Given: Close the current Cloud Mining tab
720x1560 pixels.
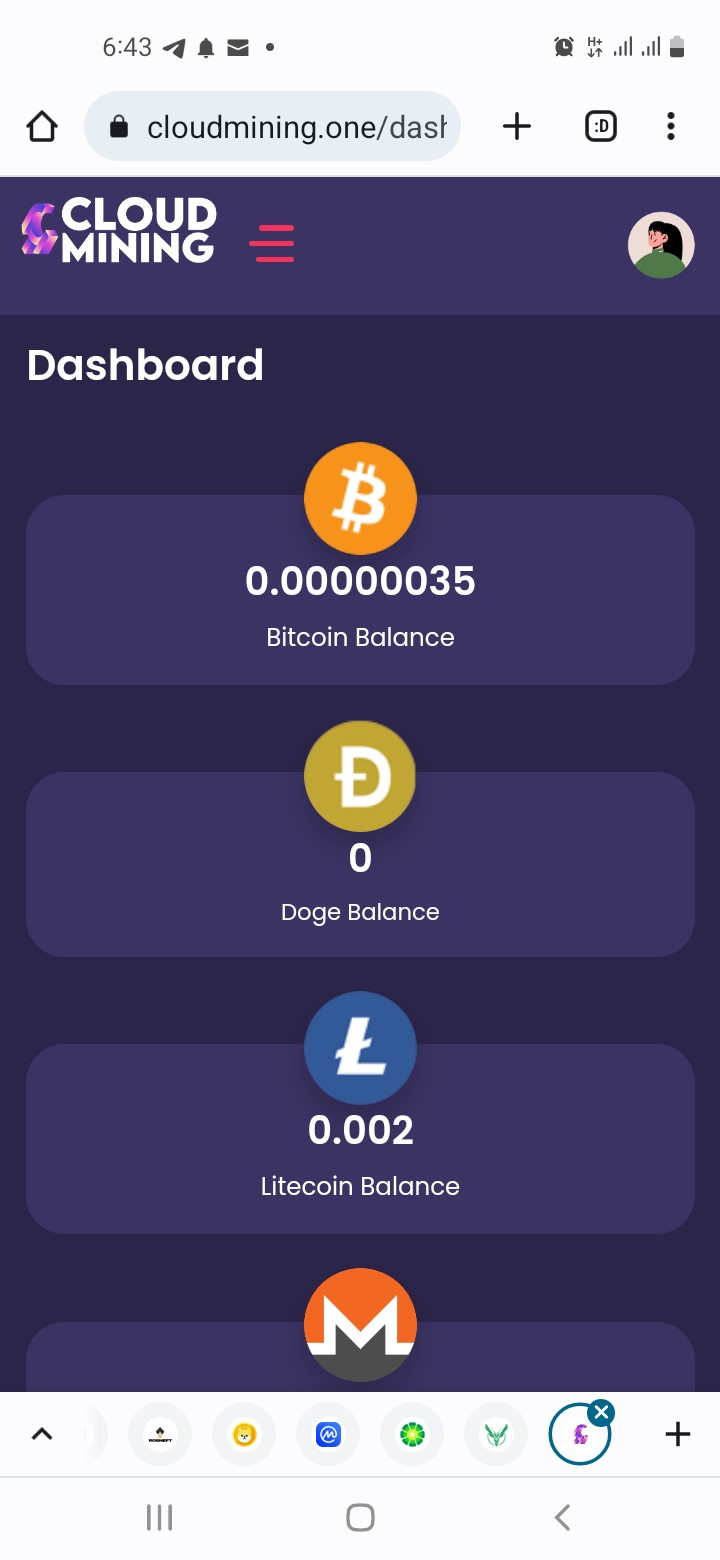Looking at the screenshot, I should point(601,1412).
